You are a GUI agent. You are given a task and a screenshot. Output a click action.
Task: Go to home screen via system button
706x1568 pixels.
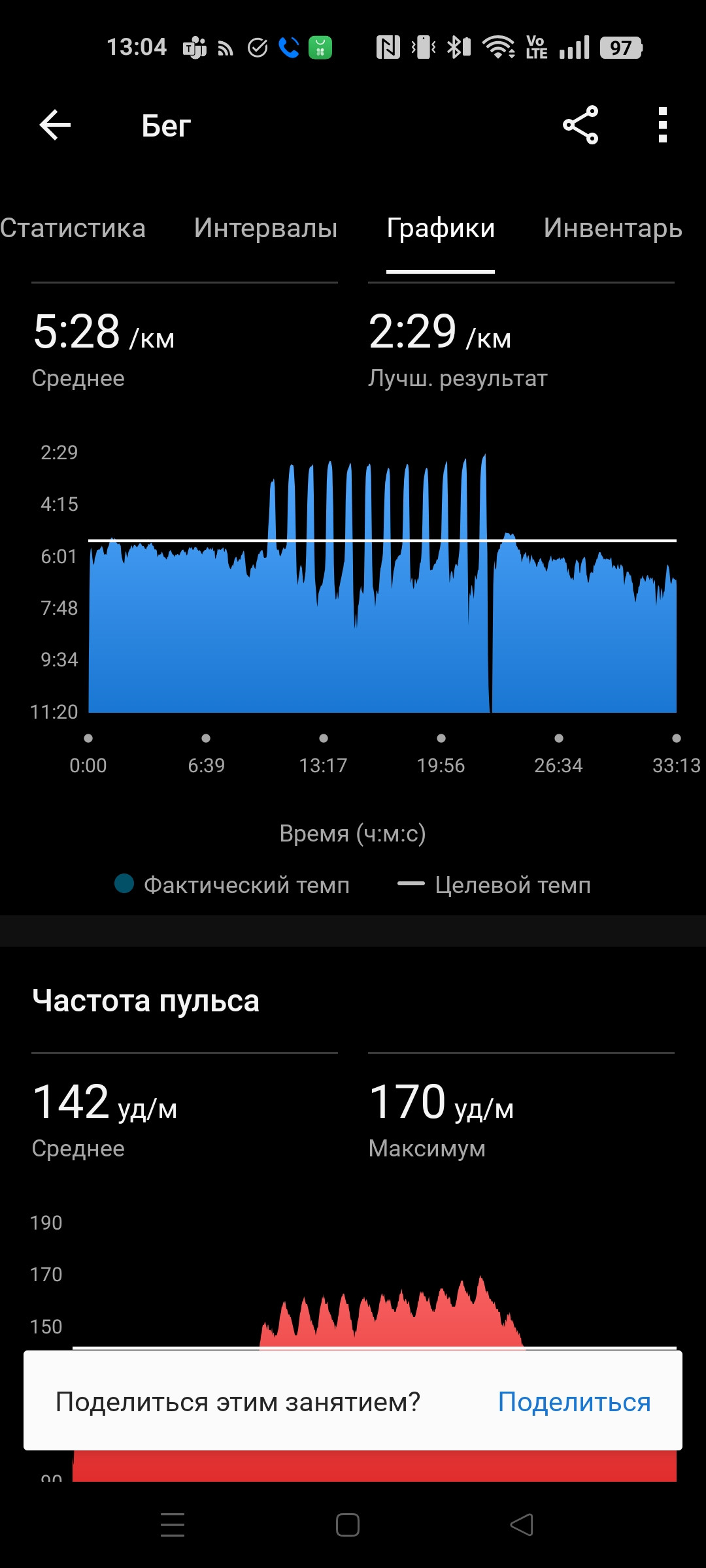(348, 1525)
